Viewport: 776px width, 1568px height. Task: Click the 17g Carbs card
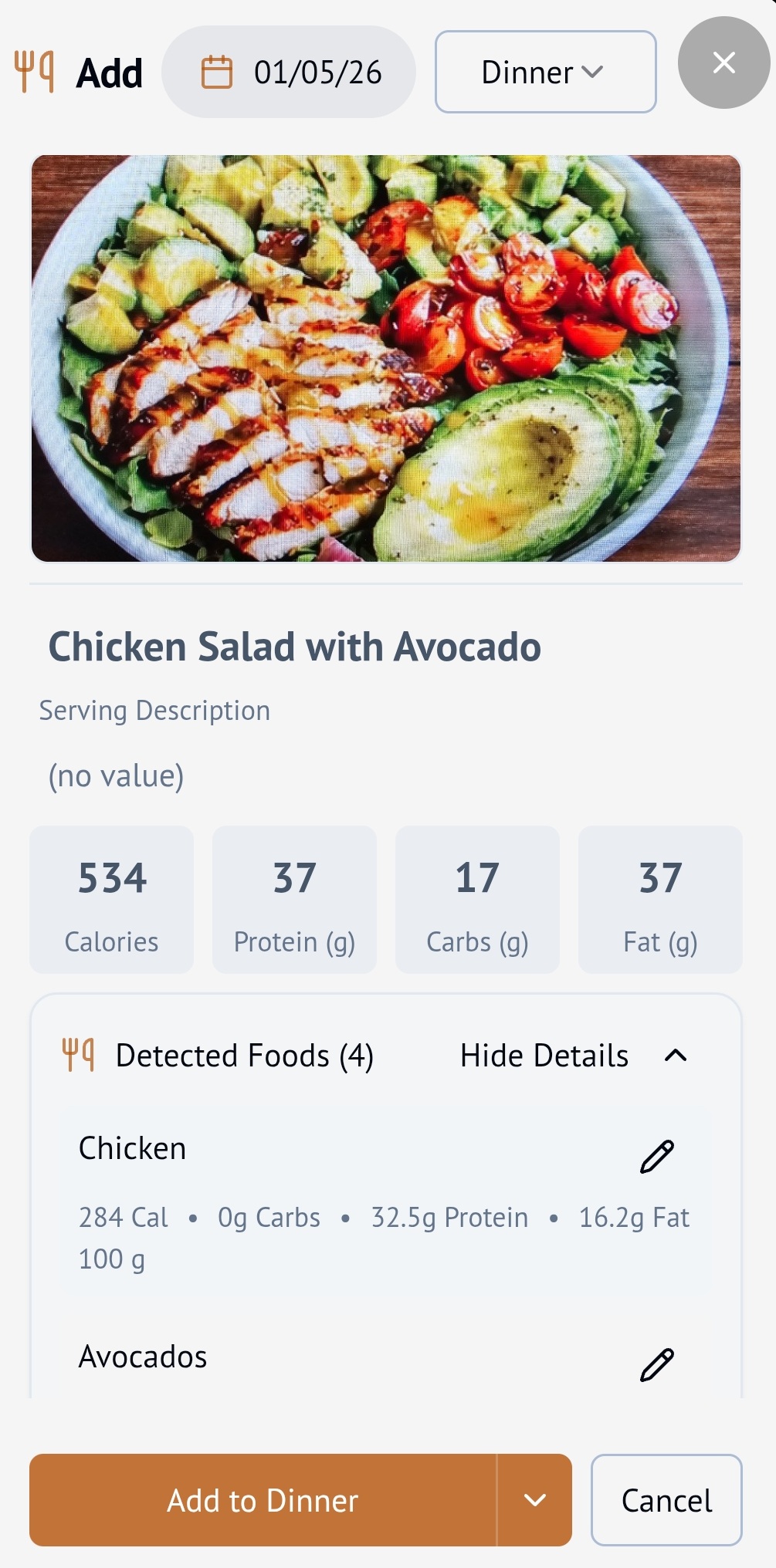coord(476,900)
